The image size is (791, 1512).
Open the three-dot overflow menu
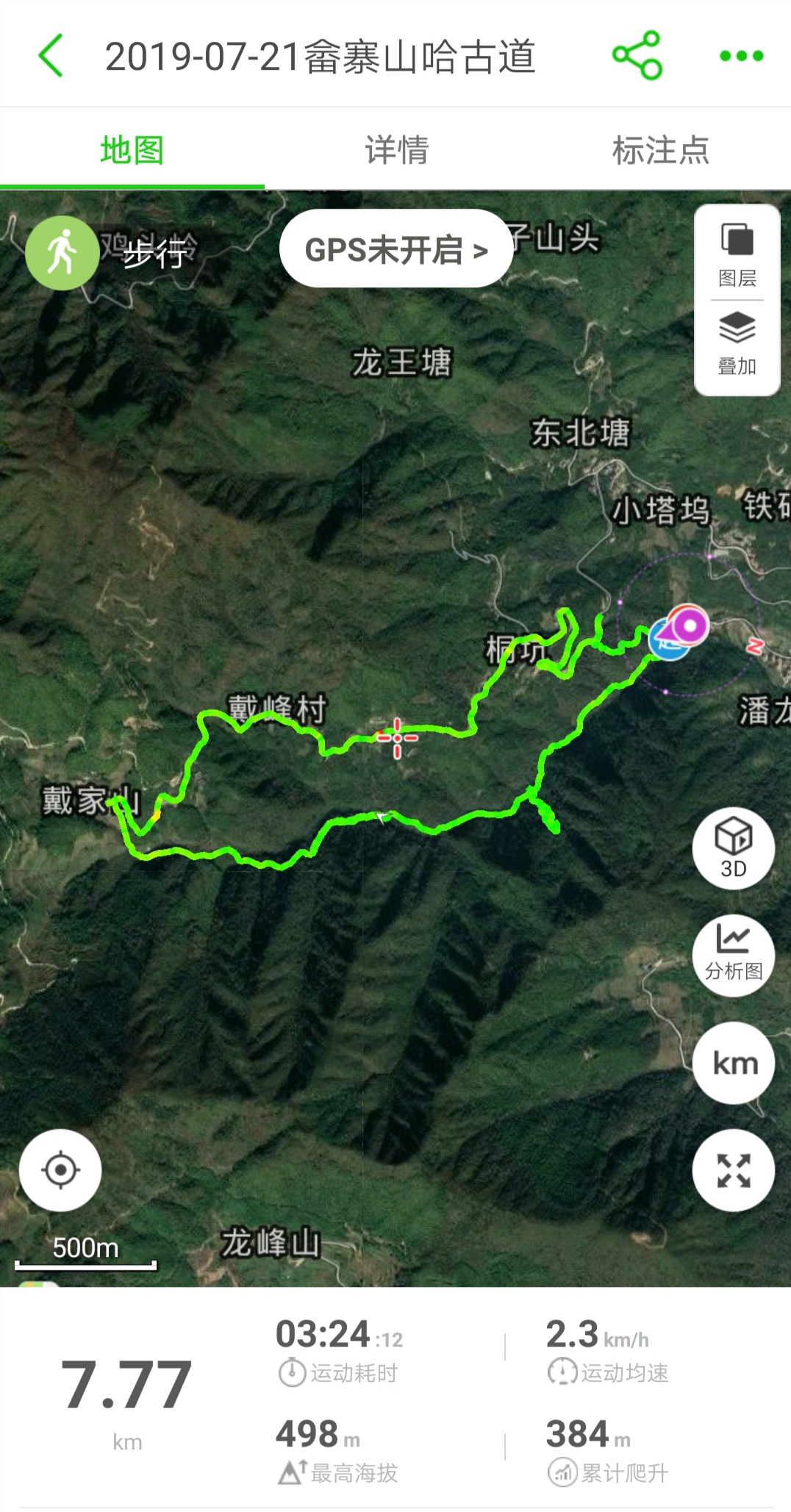click(741, 56)
